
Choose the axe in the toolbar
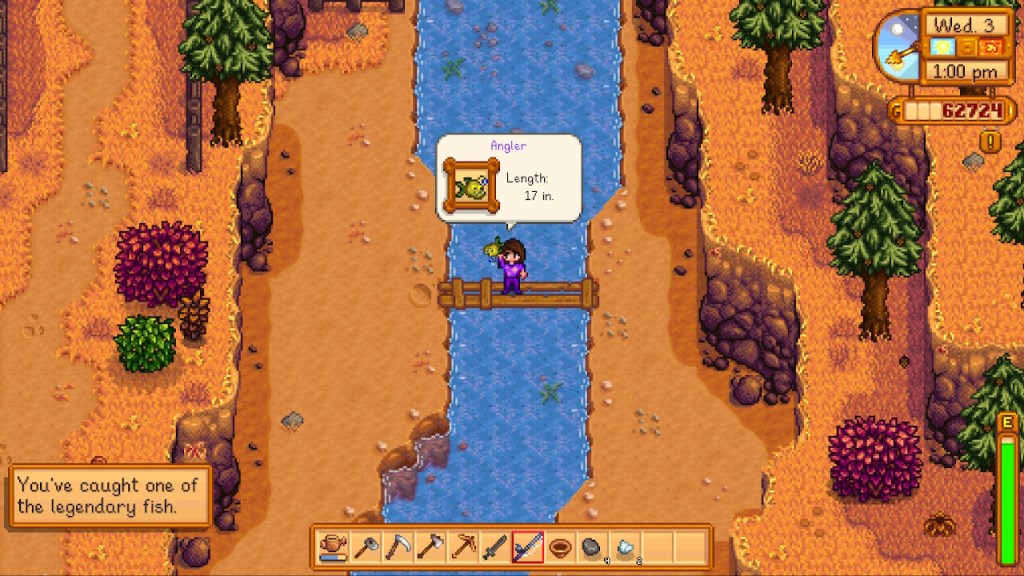click(x=430, y=546)
